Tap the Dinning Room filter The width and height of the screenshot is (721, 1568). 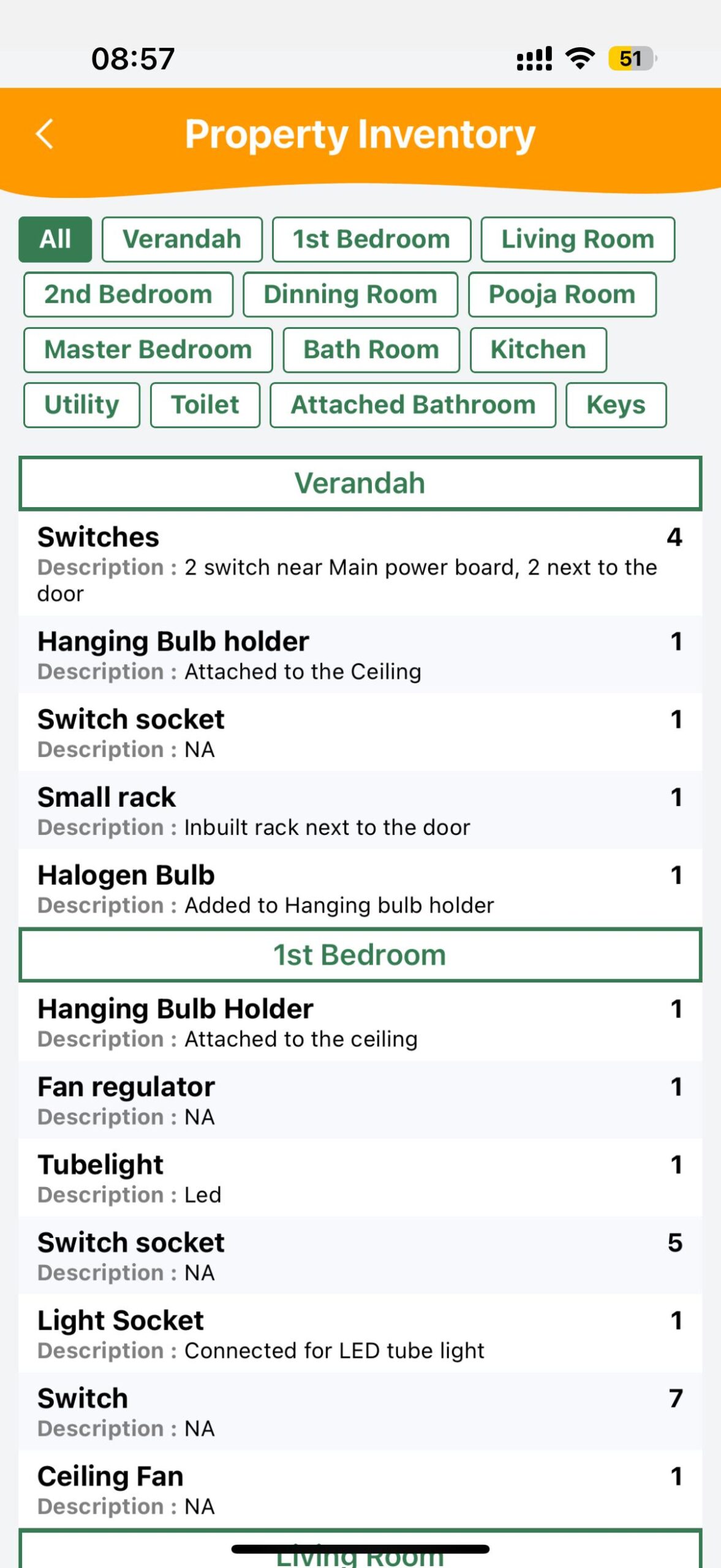pyautogui.click(x=350, y=295)
